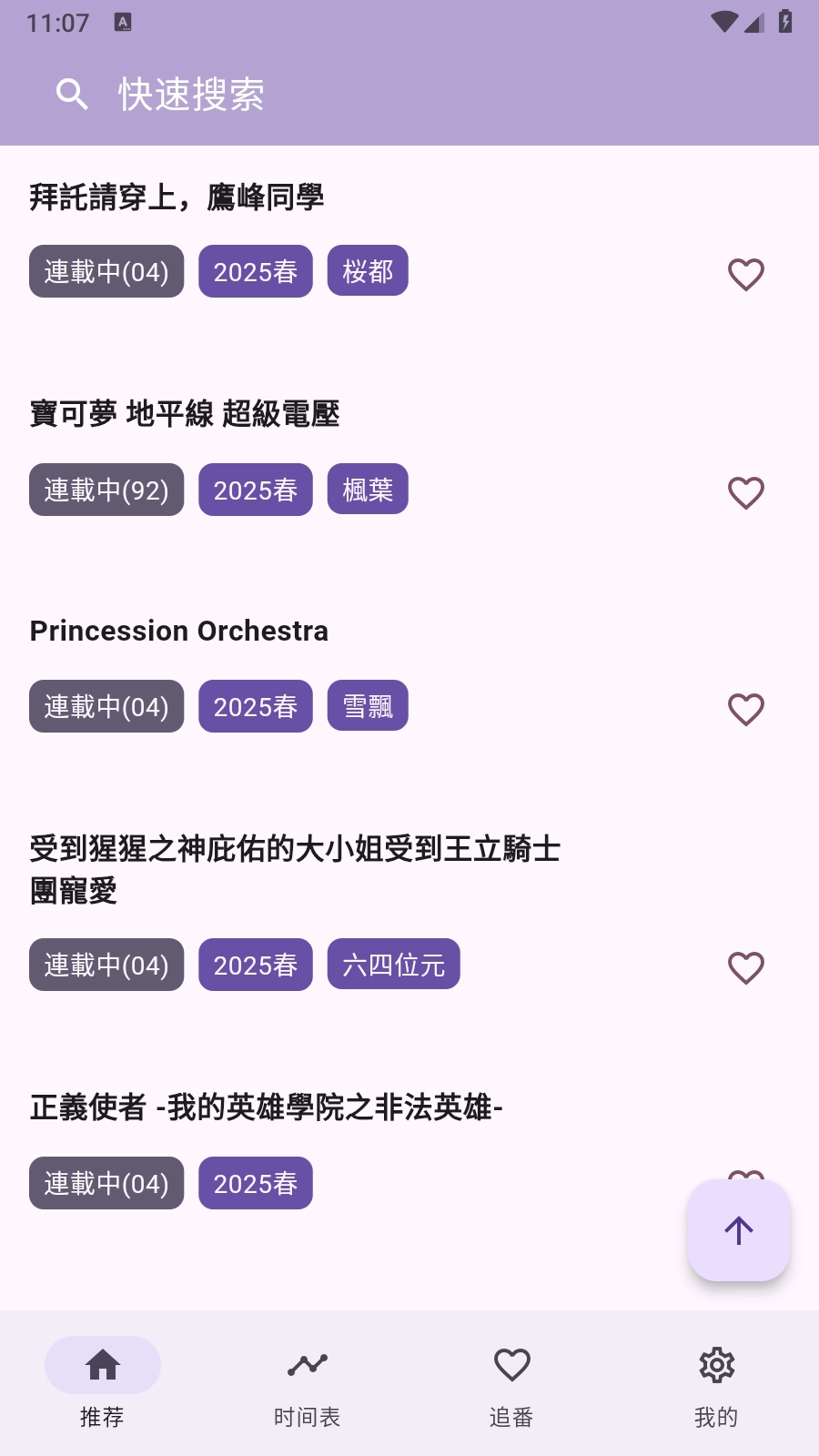The image size is (819, 1456).
Task: Open 拜託請穿上，鷹峰同學 anime entry
Action: 177,197
